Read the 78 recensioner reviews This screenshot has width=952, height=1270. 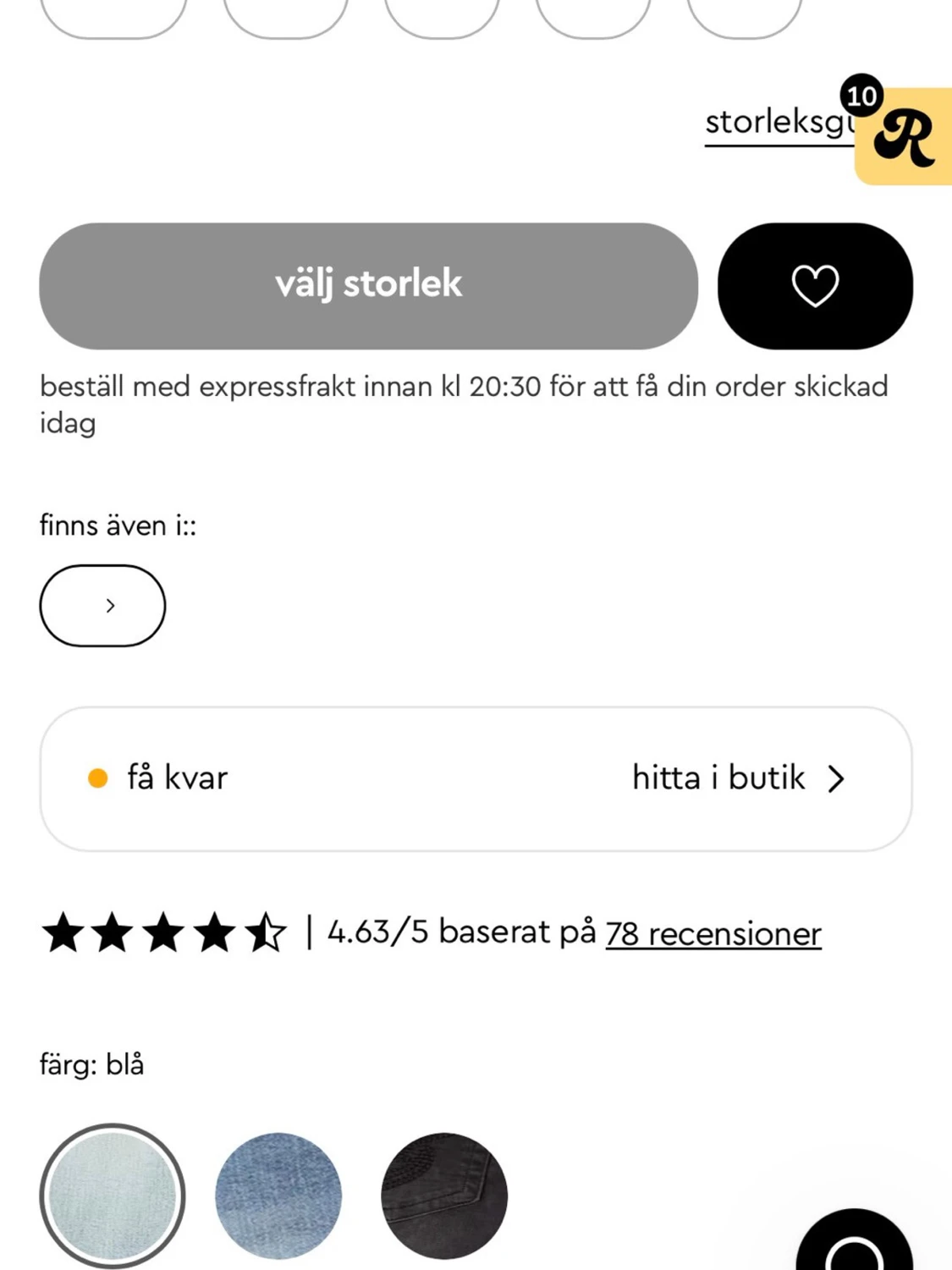(713, 934)
